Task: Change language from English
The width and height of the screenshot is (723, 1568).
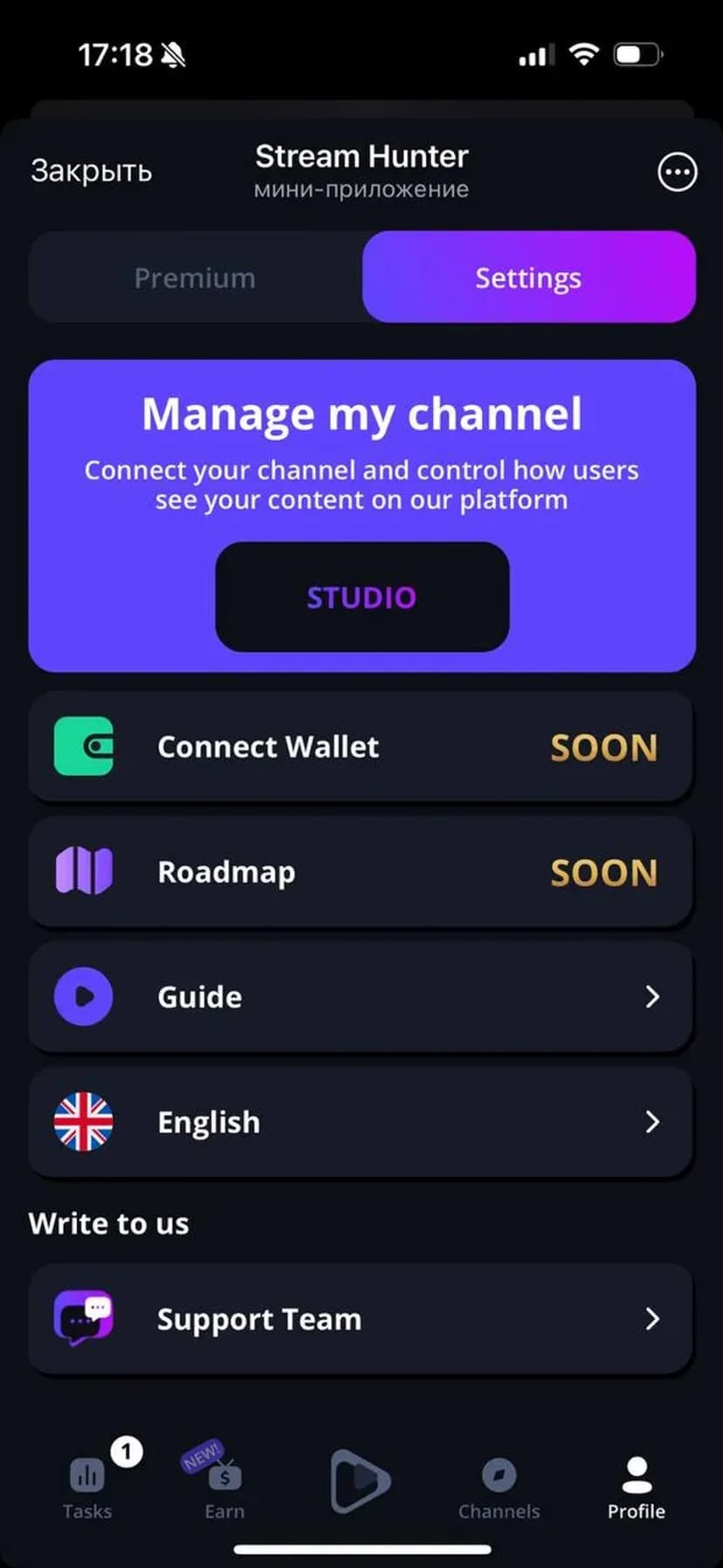Action: pos(361,1122)
